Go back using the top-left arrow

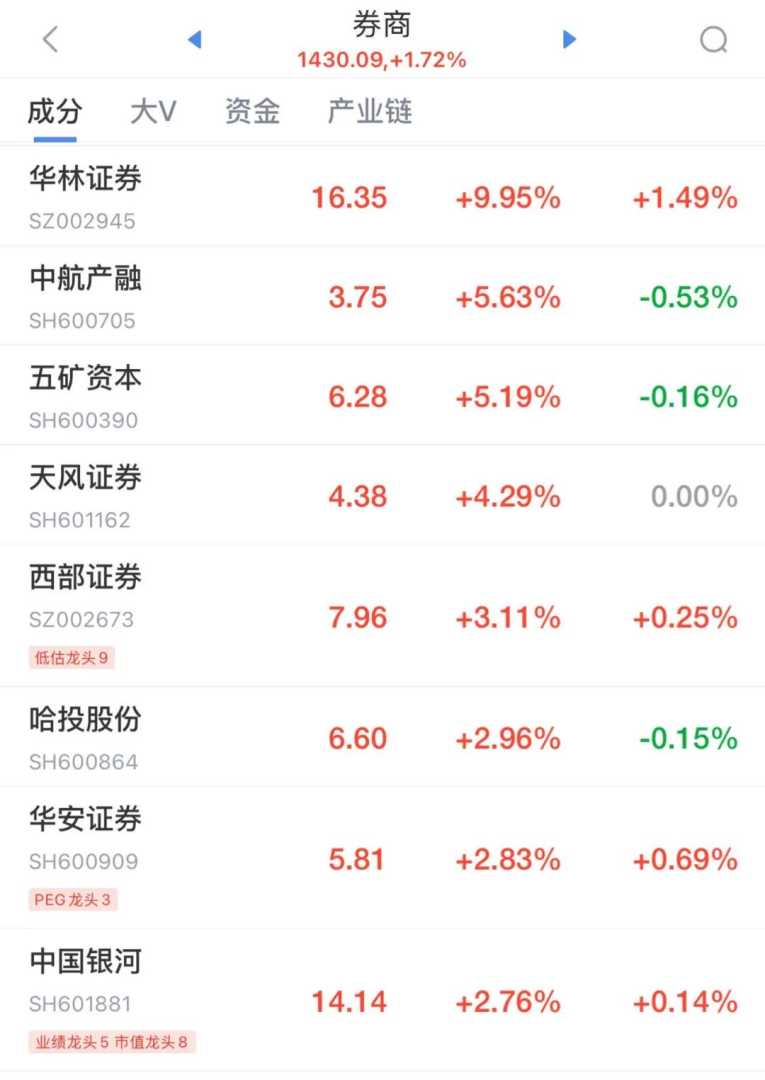(51, 39)
